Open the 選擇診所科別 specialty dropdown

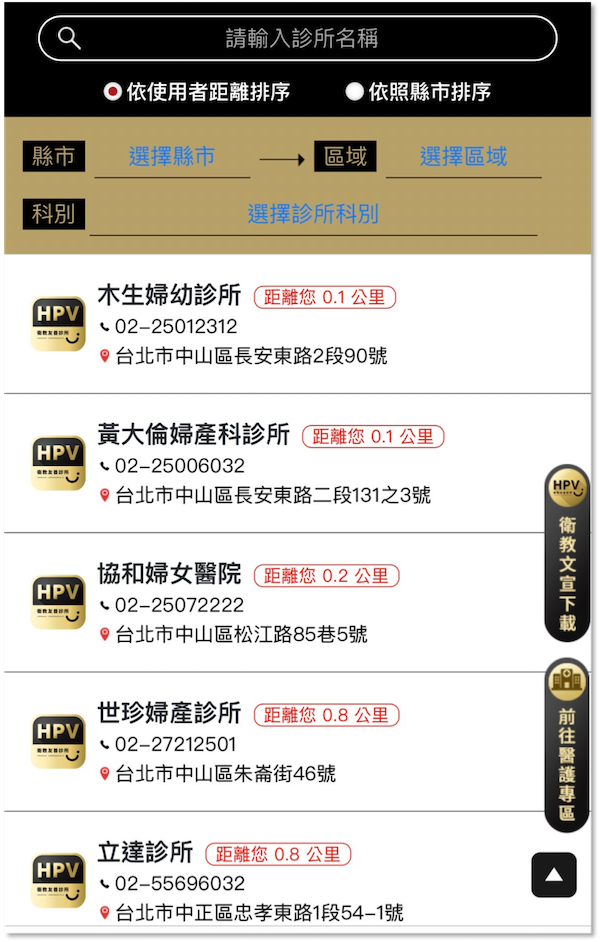pyautogui.click(x=313, y=214)
